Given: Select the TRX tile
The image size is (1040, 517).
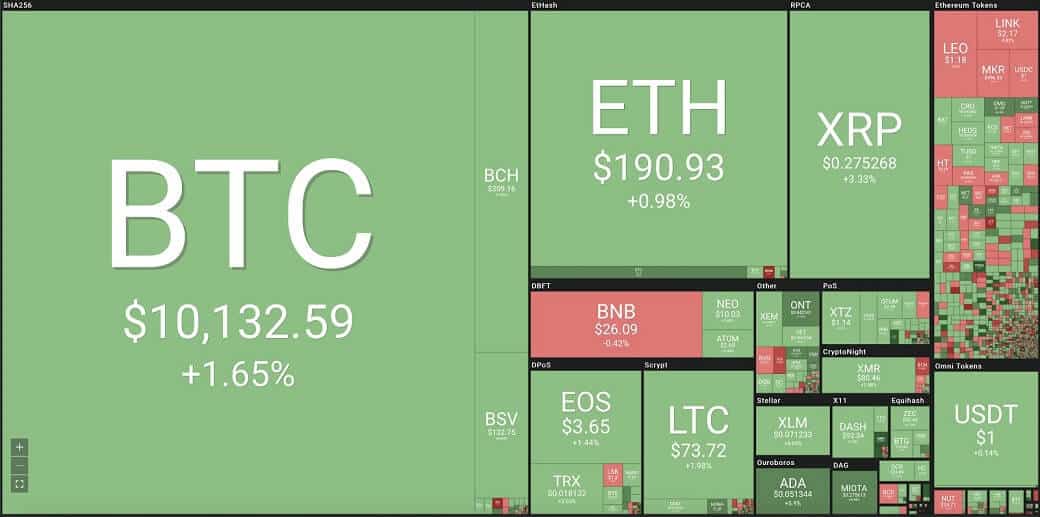Looking at the screenshot, I should [566, 485].
